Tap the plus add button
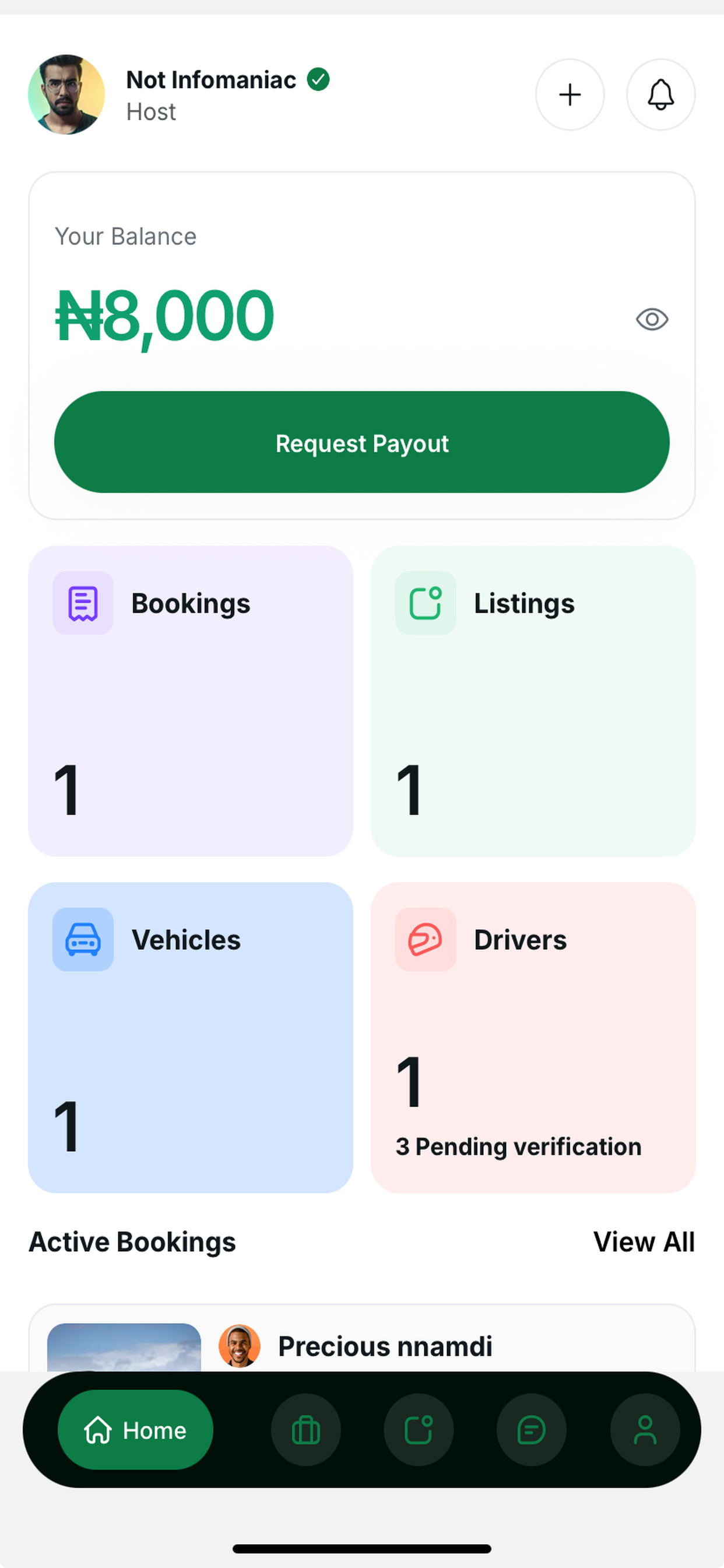 click(x=570, y=94)
